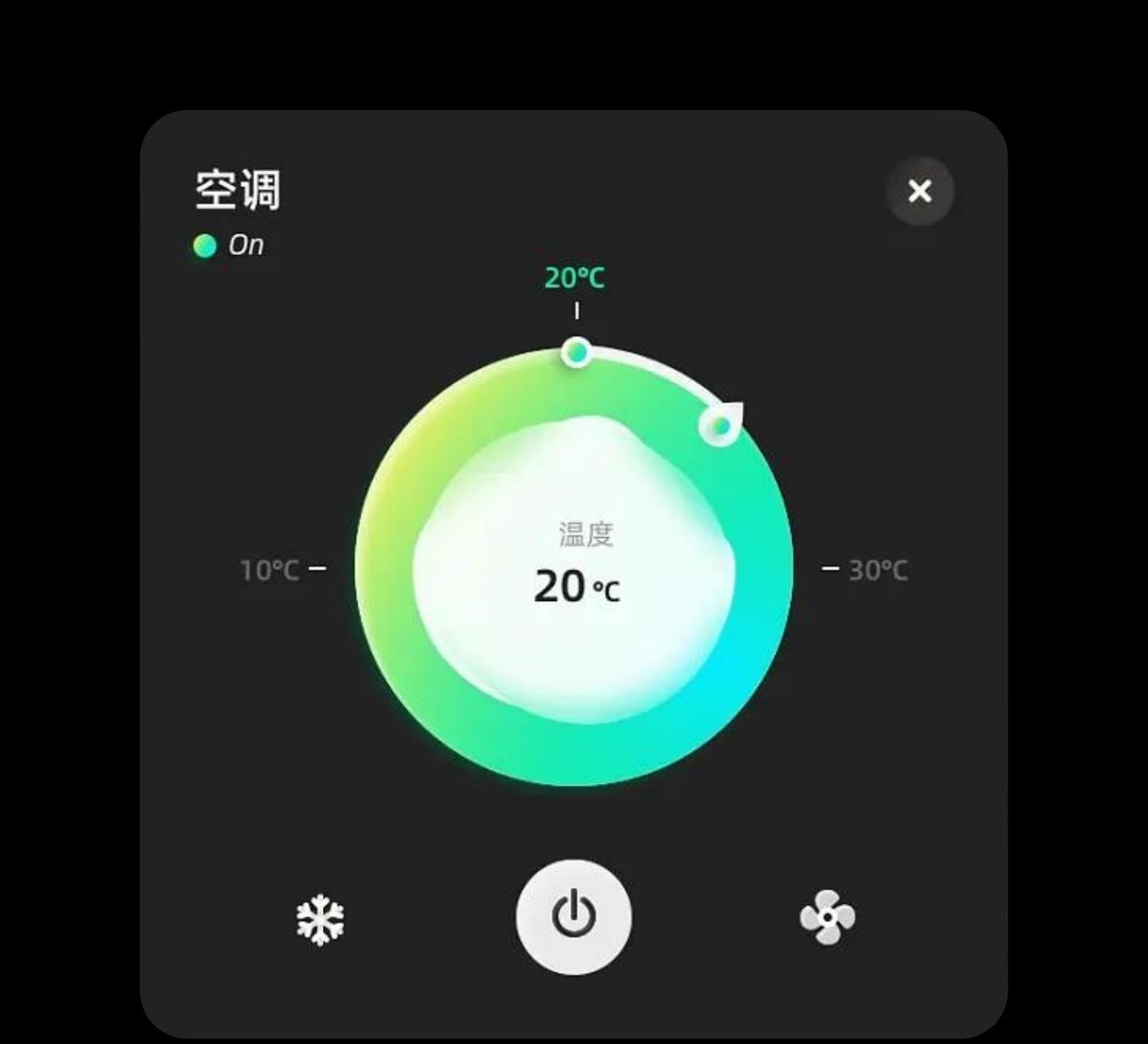Screen dimensions: 1148x1044
Task: Select the fan mode icon
Action: coord(828,917)
